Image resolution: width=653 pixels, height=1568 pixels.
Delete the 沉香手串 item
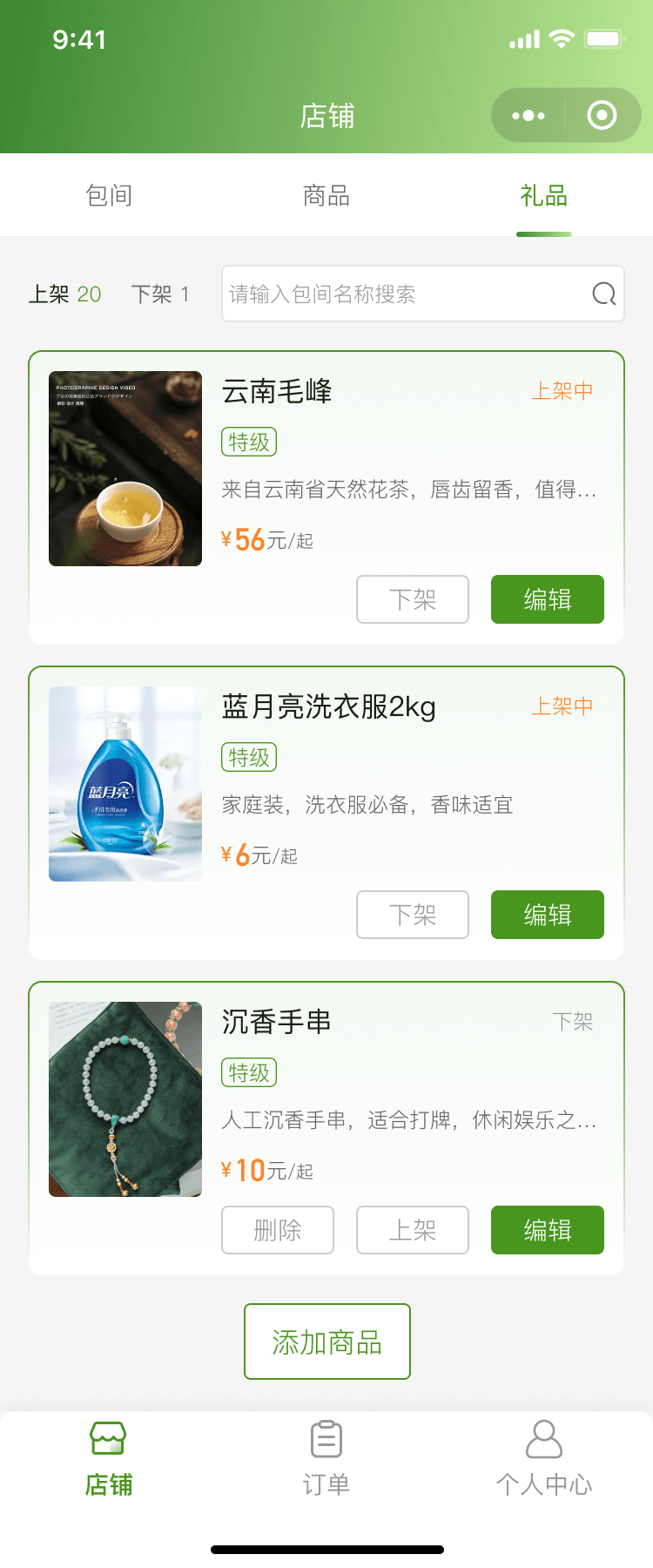pos(278,1230)
